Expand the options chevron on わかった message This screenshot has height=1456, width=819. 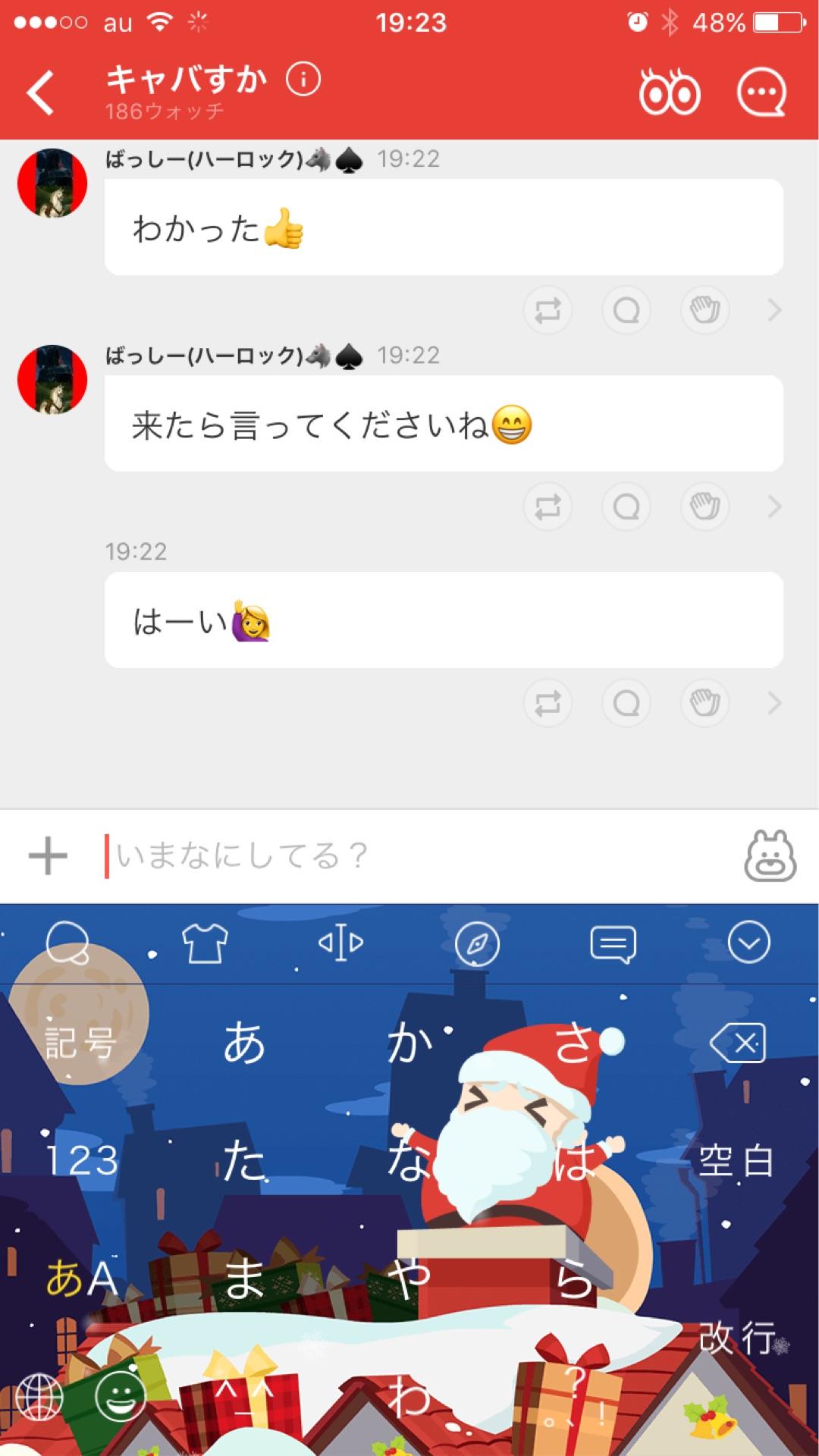774,309
